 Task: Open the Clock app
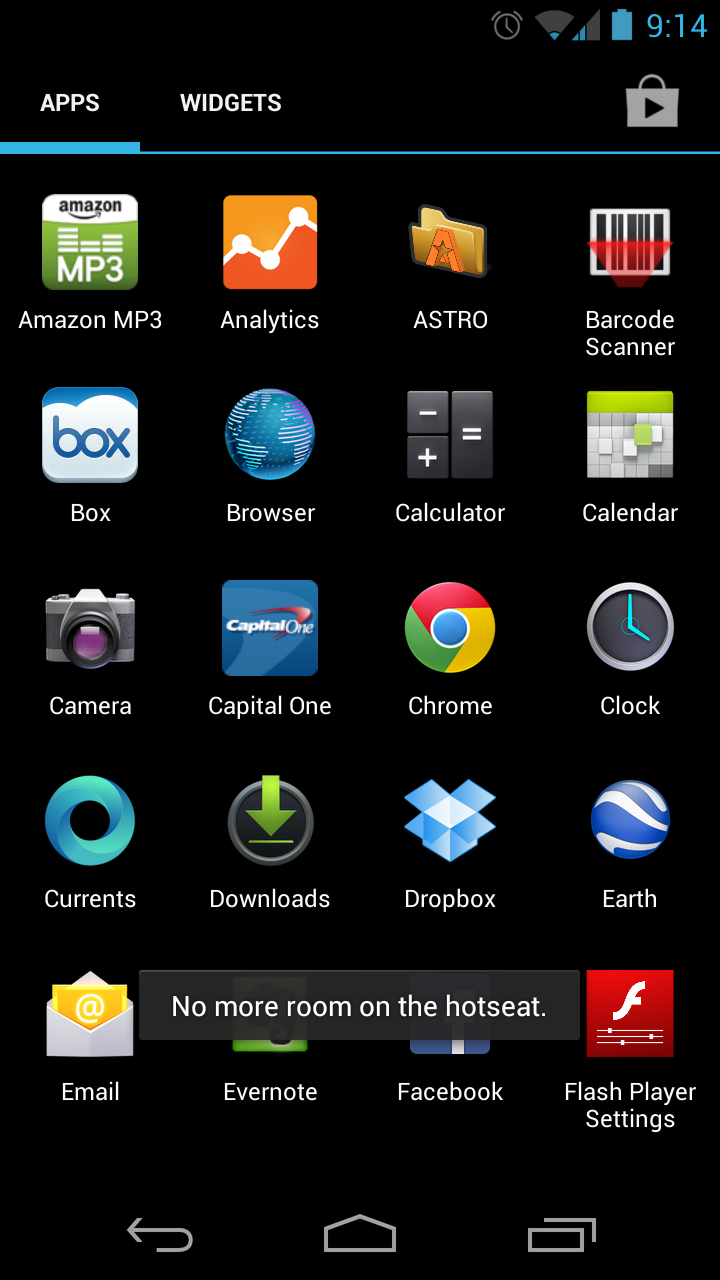click(x=630, y=629)
